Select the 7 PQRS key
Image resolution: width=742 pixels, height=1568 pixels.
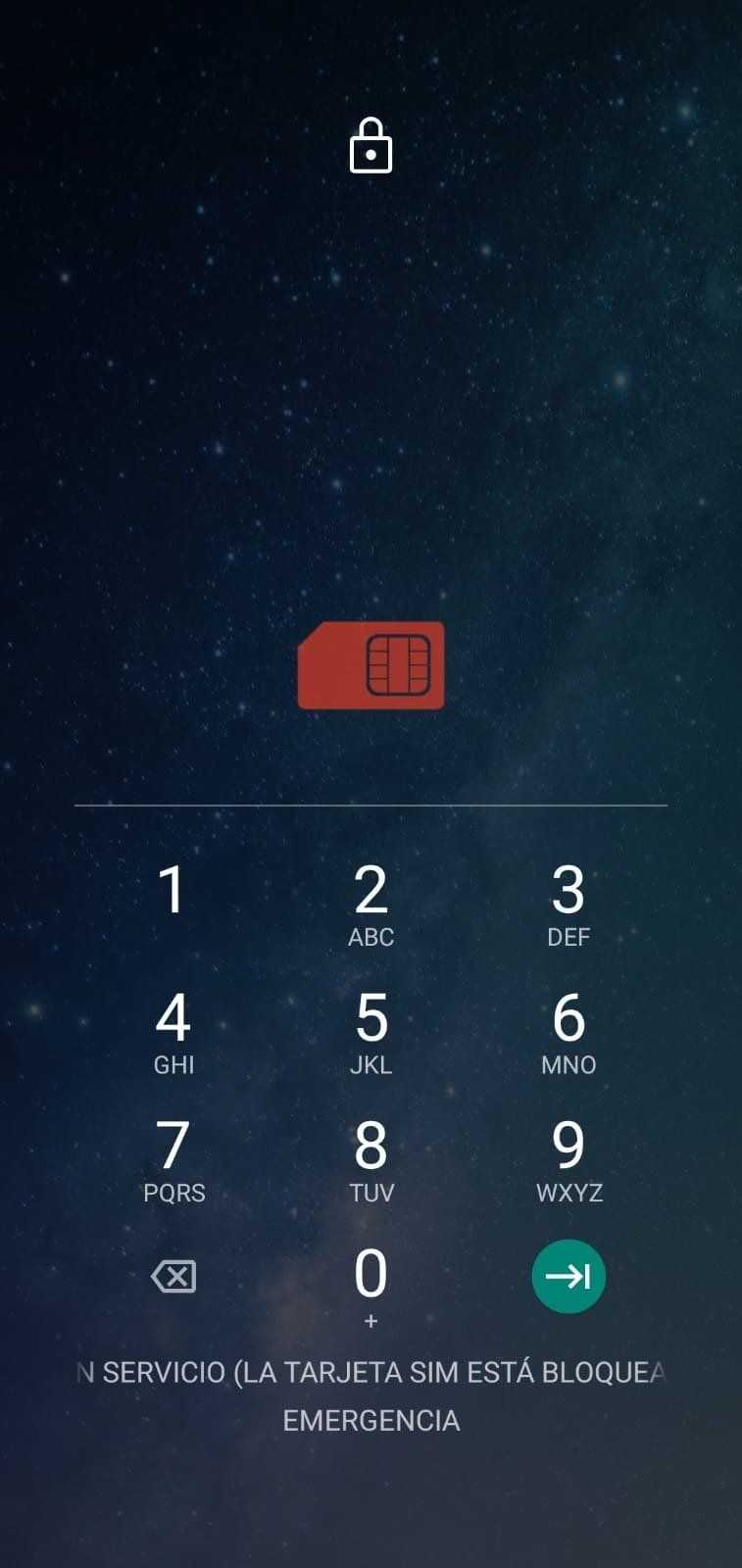[x=173, y=1159]
